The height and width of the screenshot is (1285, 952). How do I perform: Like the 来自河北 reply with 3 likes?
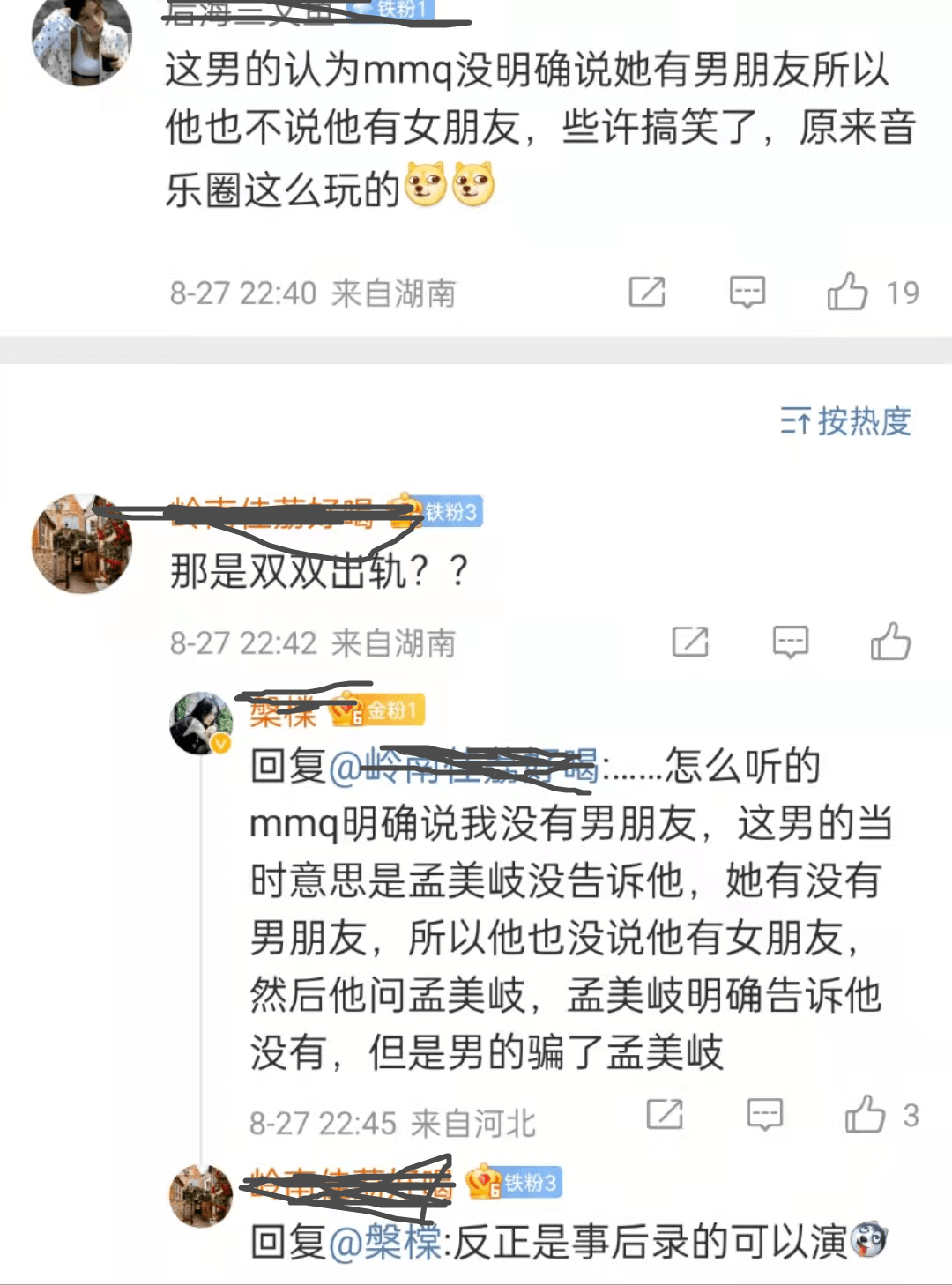point(865,1115)
